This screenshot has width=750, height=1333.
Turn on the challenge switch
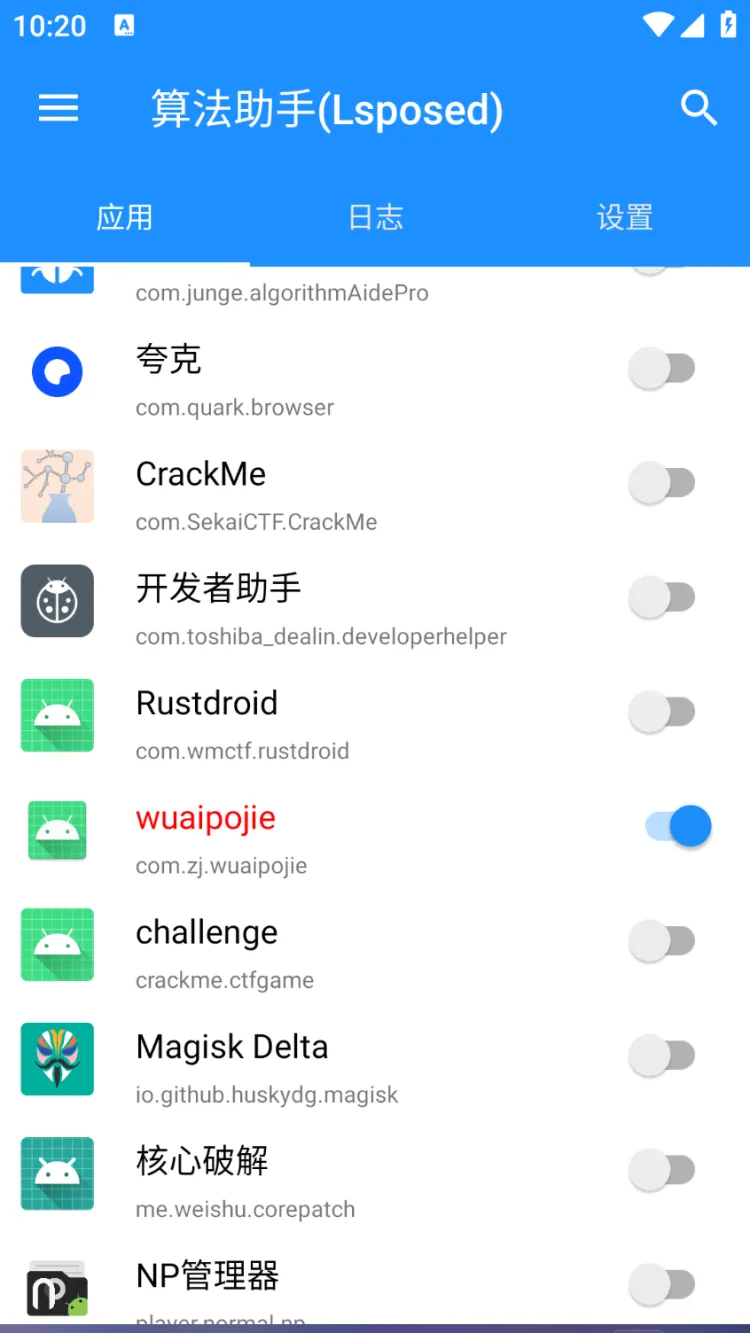point(662,941)
